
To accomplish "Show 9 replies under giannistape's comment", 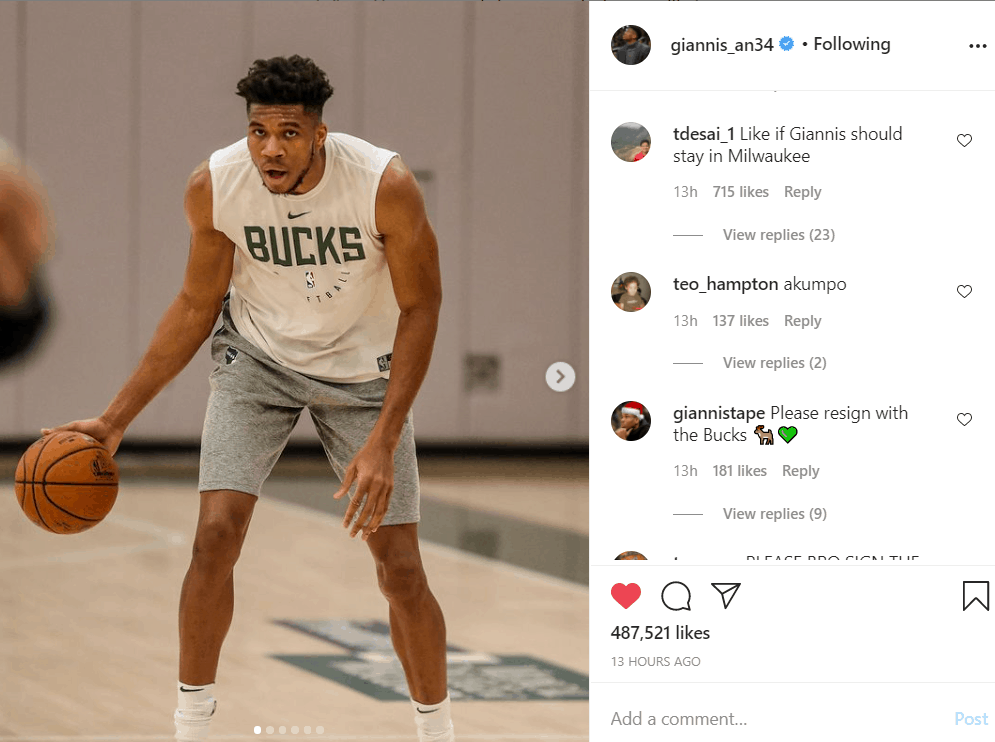I will [774, 514].
